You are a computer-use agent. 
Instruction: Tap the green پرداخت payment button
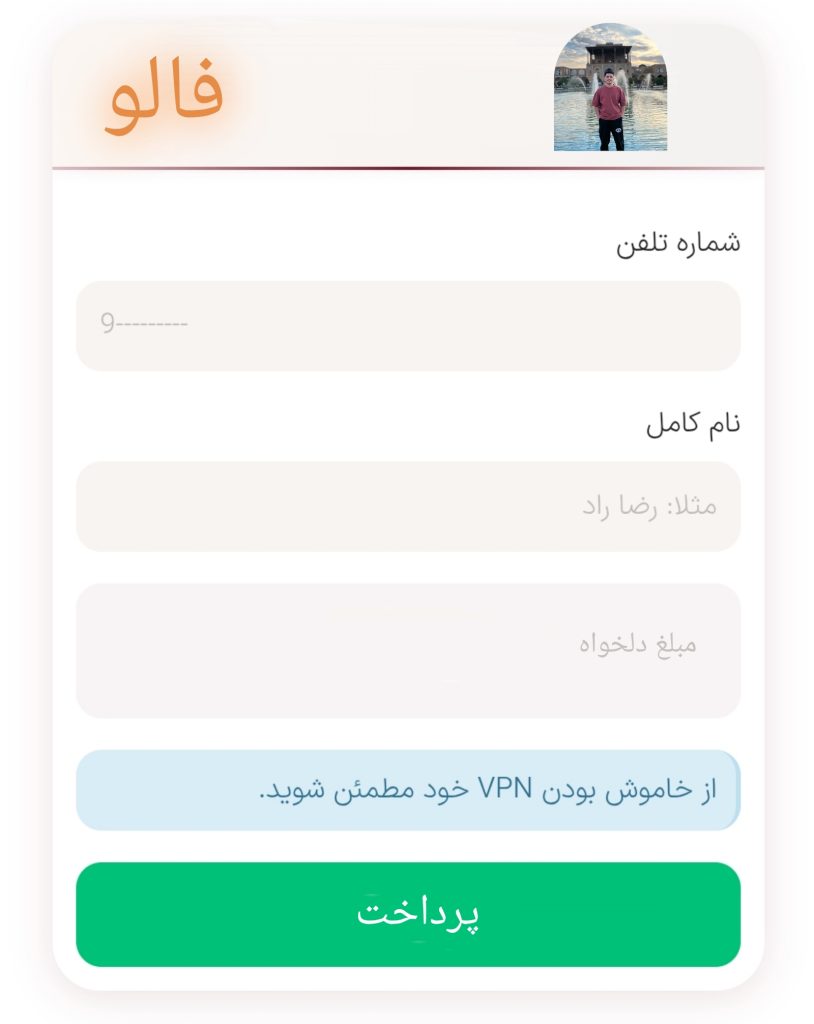pyautogui.click(x=408, y=914)
